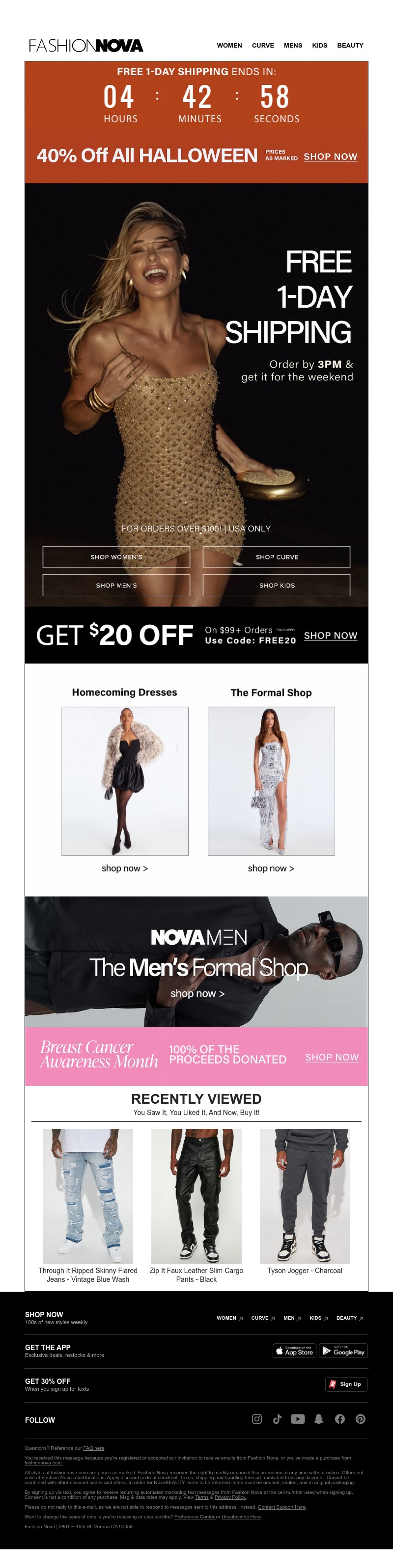This screenshot has width=393, height=1568.
Task: Tap SHOP NOW for 40% Off Halloween
Action: coord(330,157)
